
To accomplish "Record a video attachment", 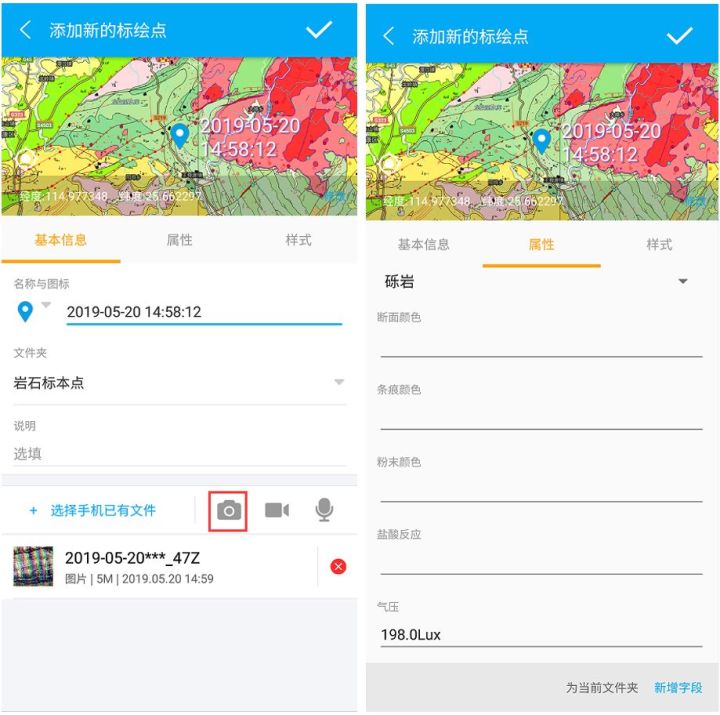I will (277, 511).
